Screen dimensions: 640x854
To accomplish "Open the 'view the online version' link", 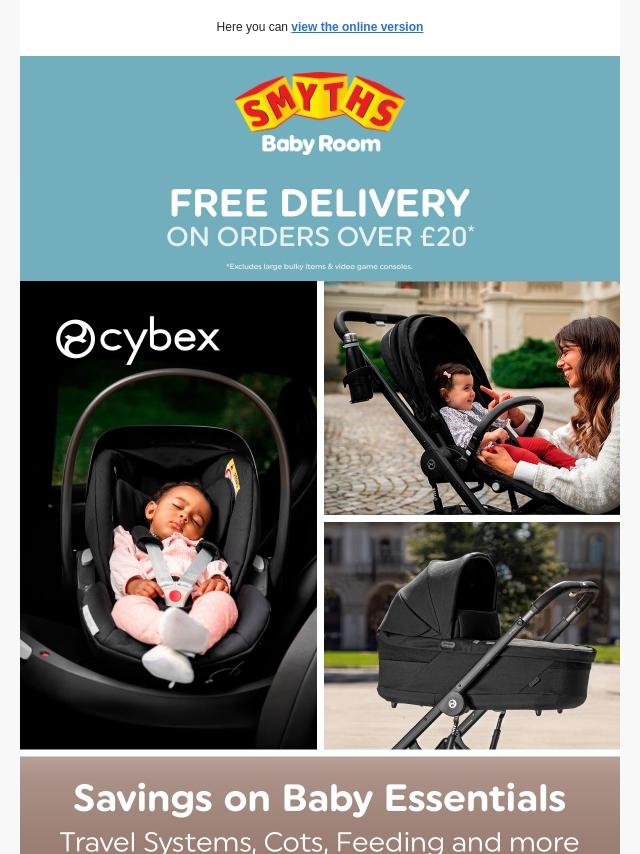I will coord(357,27).
